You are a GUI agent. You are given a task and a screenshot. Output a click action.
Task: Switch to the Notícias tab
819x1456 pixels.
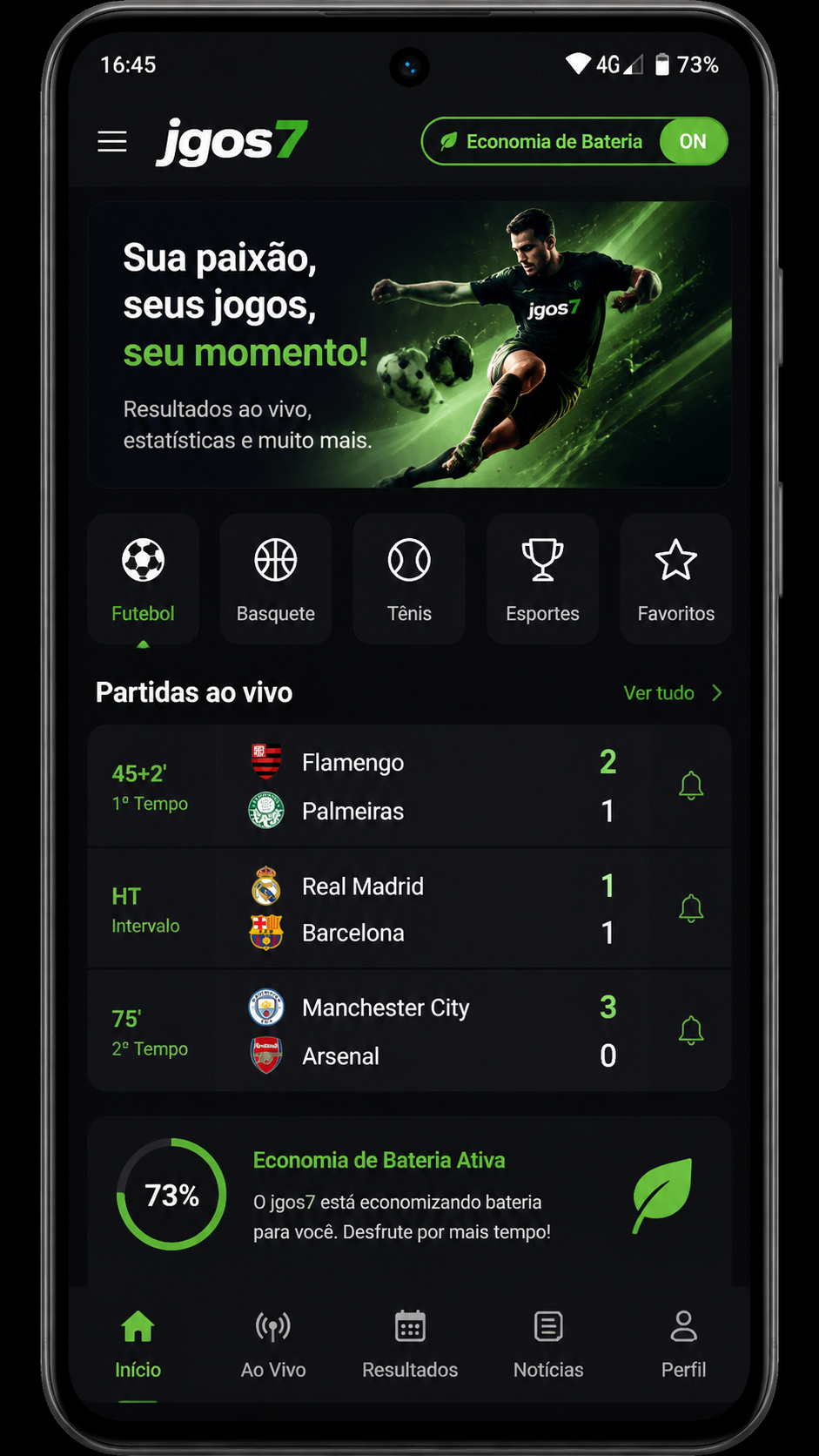548,1345
